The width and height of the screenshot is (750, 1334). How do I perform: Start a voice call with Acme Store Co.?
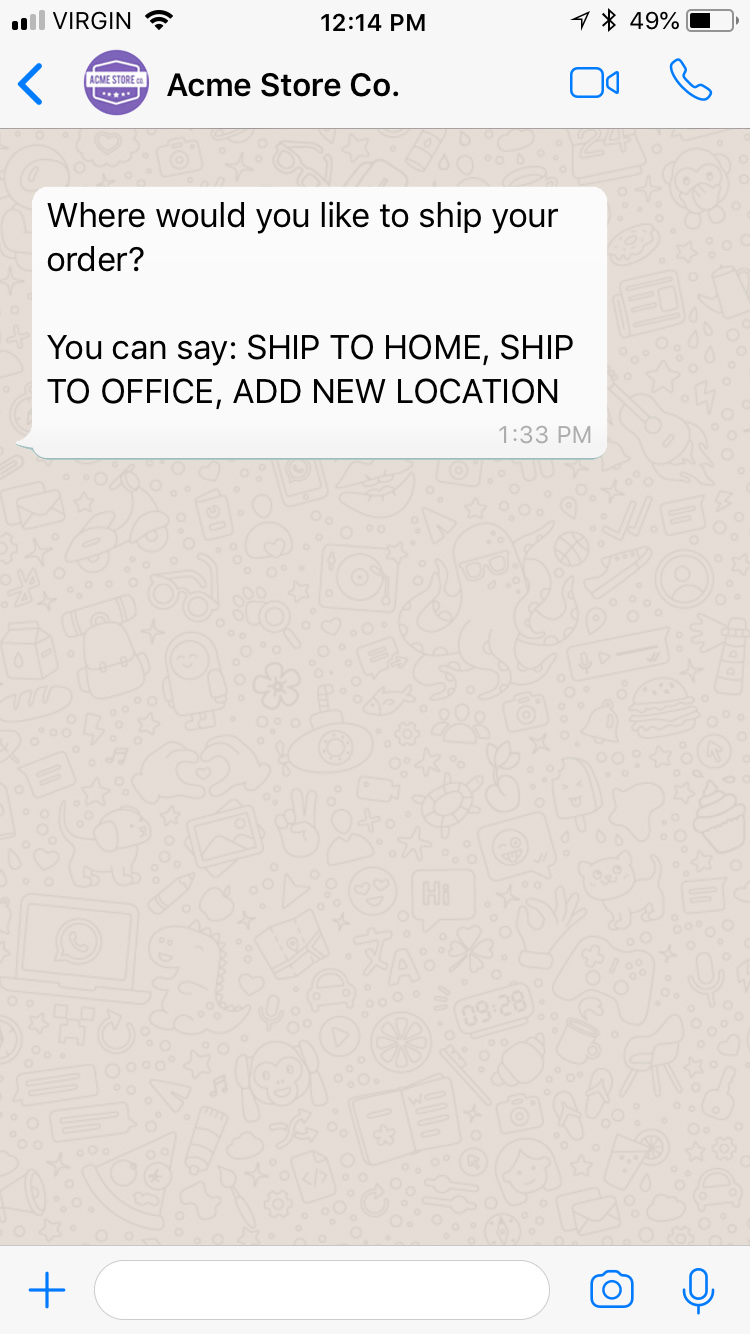click(691, 82)
